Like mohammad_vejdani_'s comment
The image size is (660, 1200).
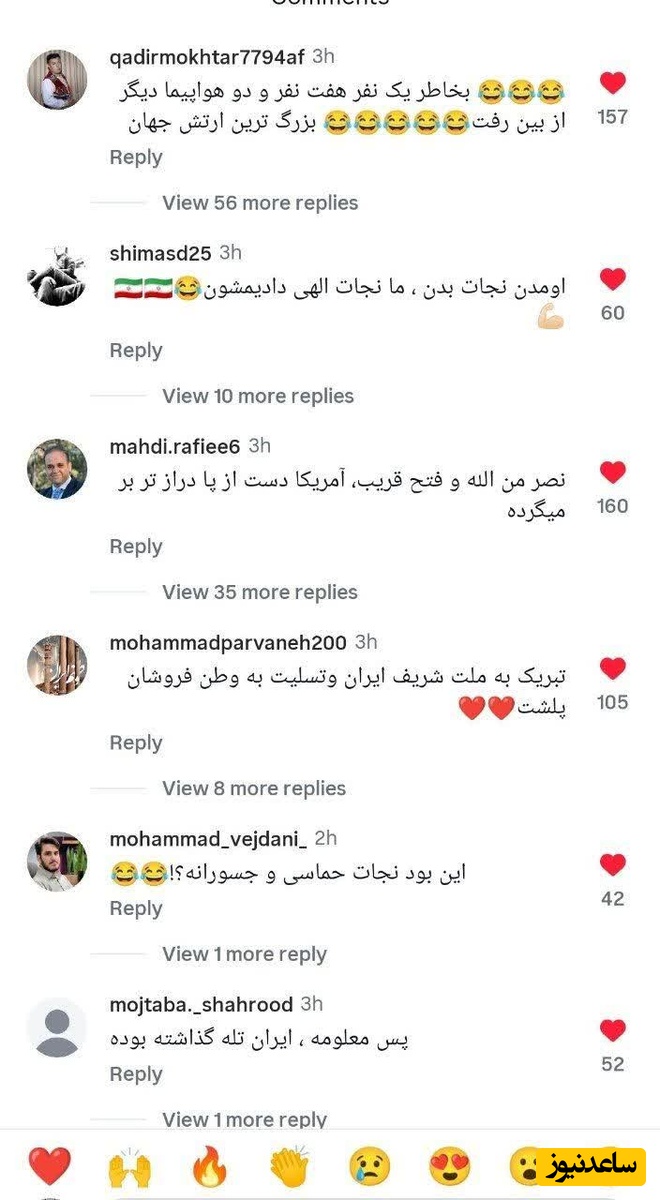612,865
